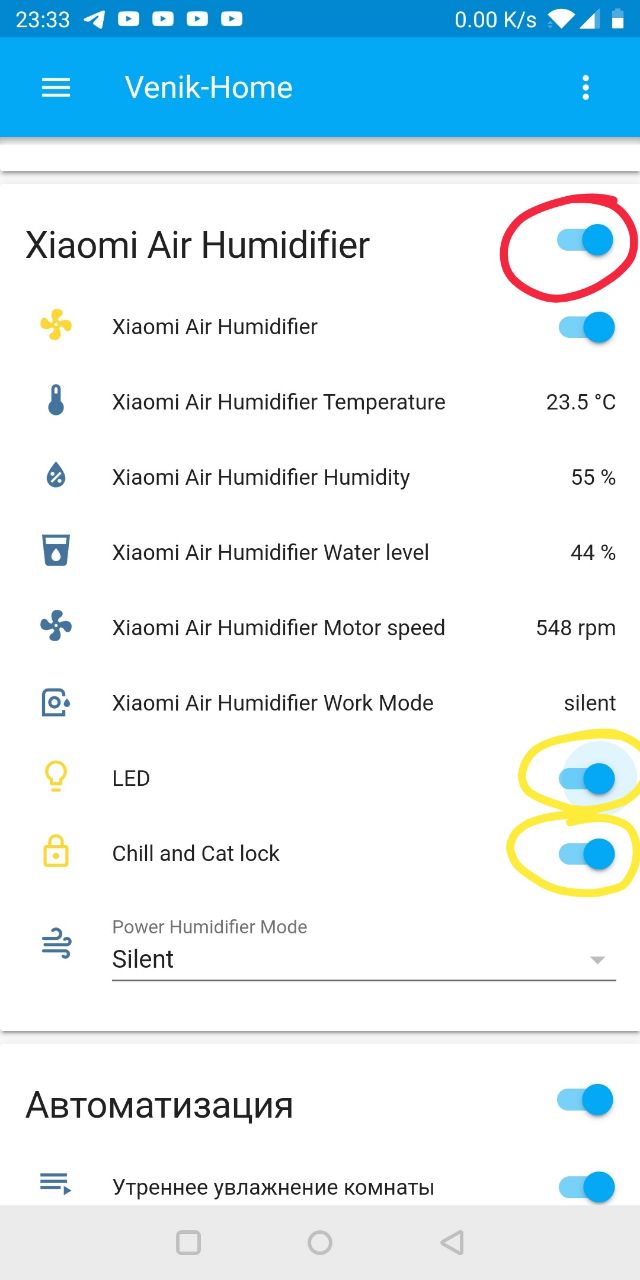This screenshot has height=1280, width=640.
Task: Disable Утреннее увлажнение комнаты automation
Action: (586, 1187)
